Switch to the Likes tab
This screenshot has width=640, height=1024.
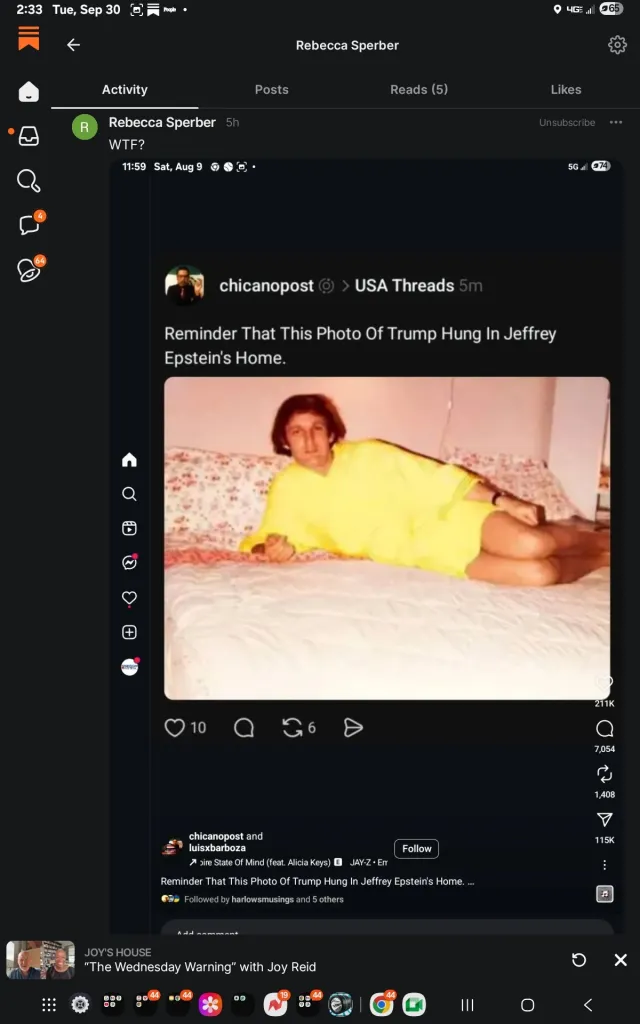point(565,89)
